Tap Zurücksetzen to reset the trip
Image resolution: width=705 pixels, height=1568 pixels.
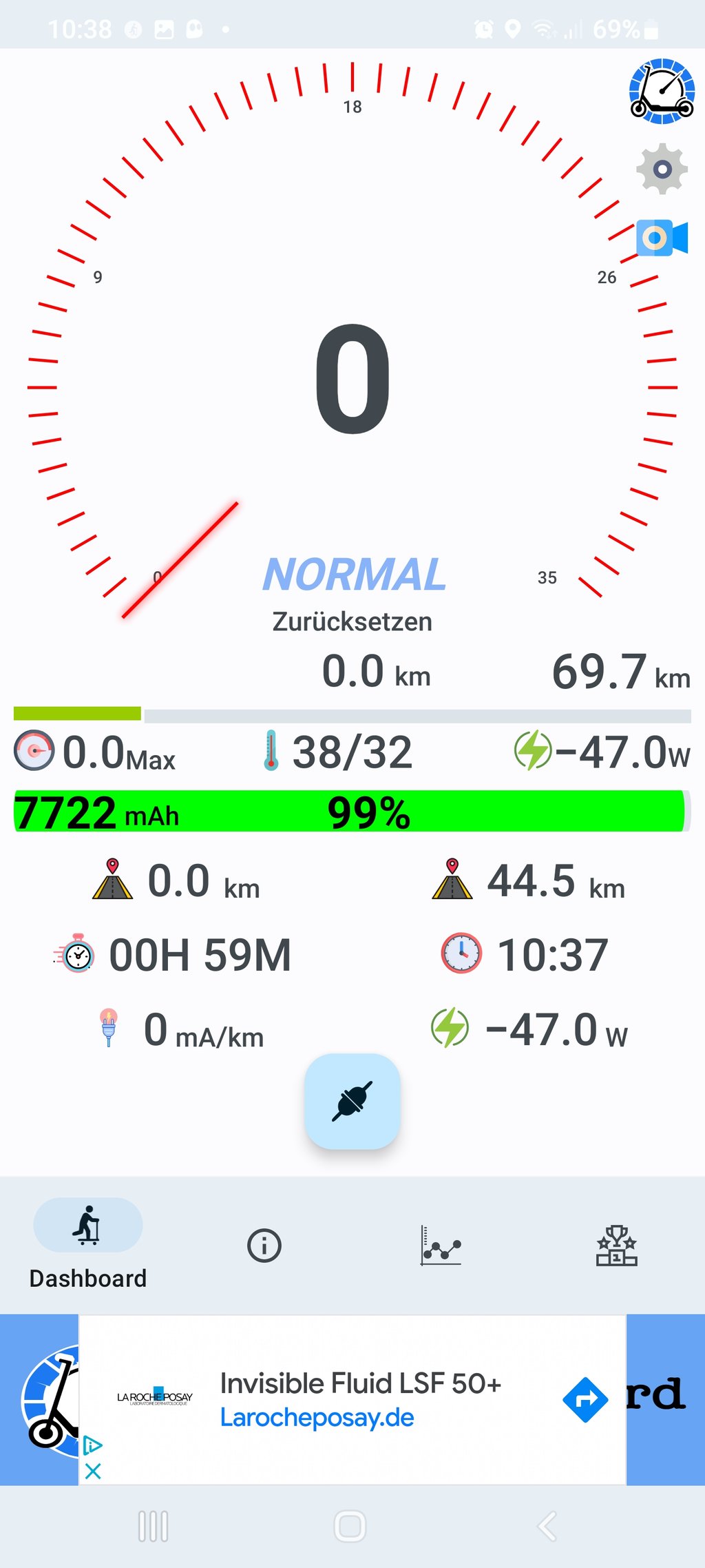coord(352,621)
